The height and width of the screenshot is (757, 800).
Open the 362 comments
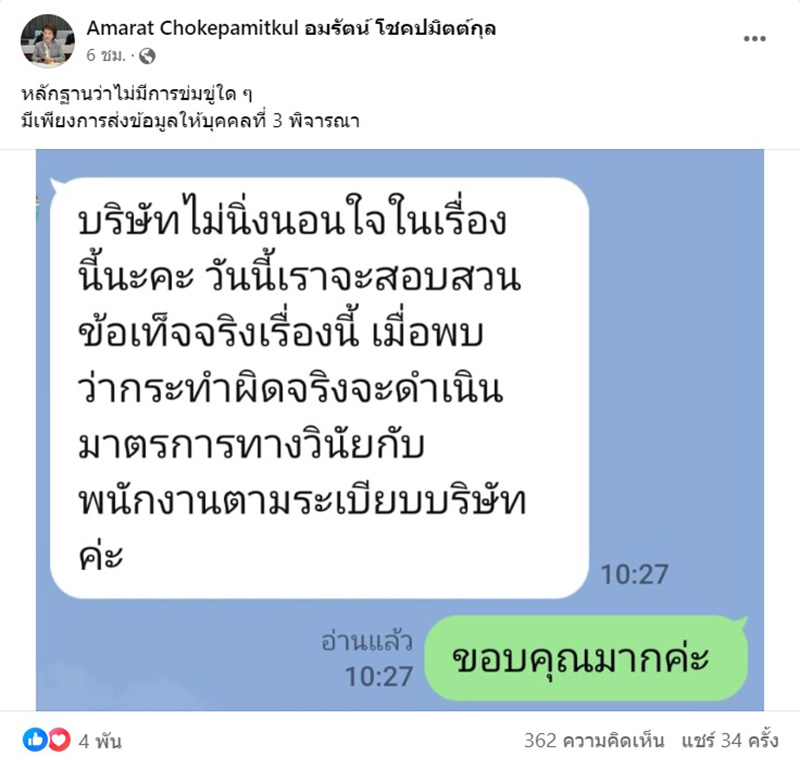click(x=596, y=741)
